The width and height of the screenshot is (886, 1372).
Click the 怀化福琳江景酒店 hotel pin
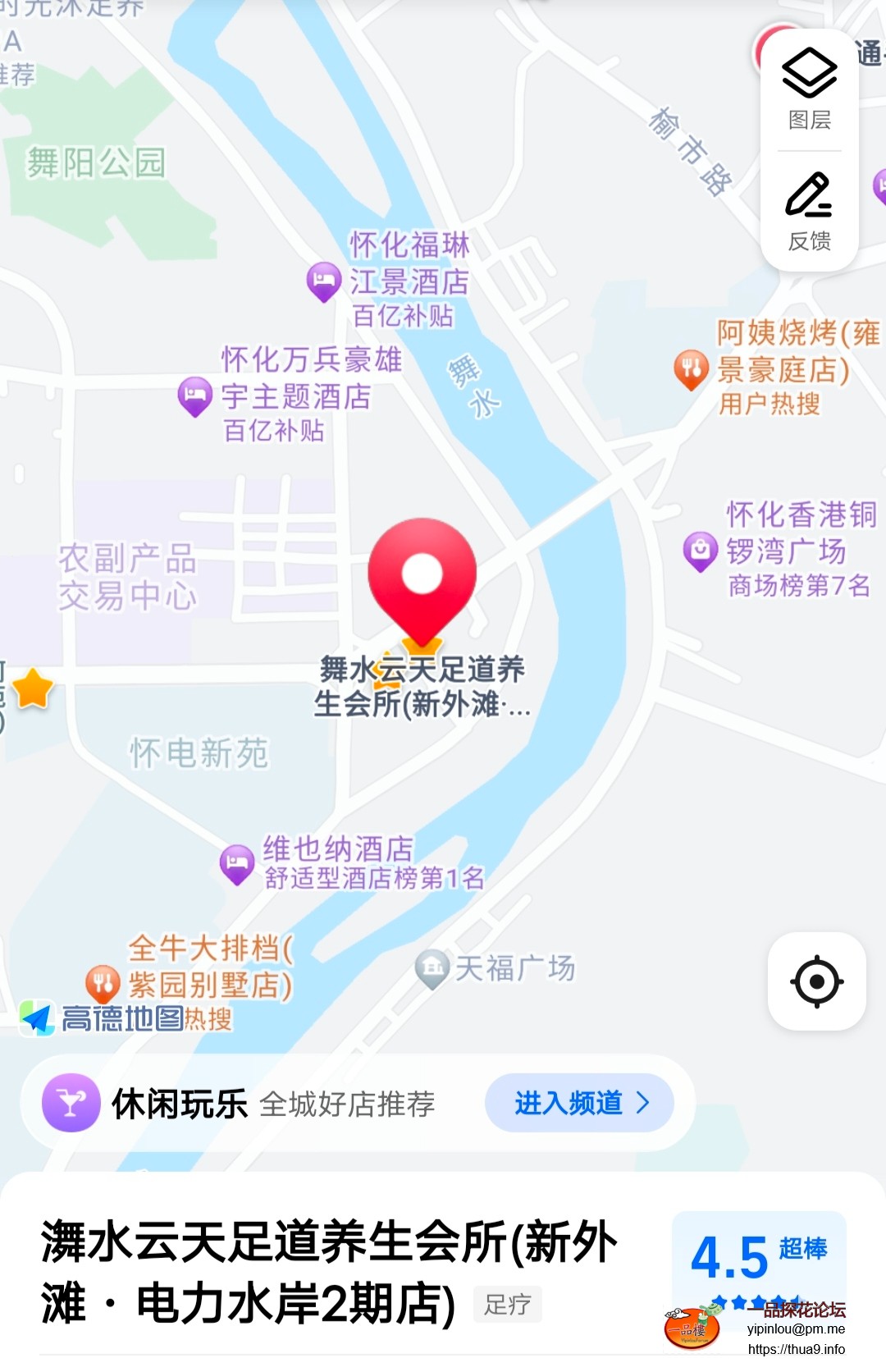click(322, 281)
